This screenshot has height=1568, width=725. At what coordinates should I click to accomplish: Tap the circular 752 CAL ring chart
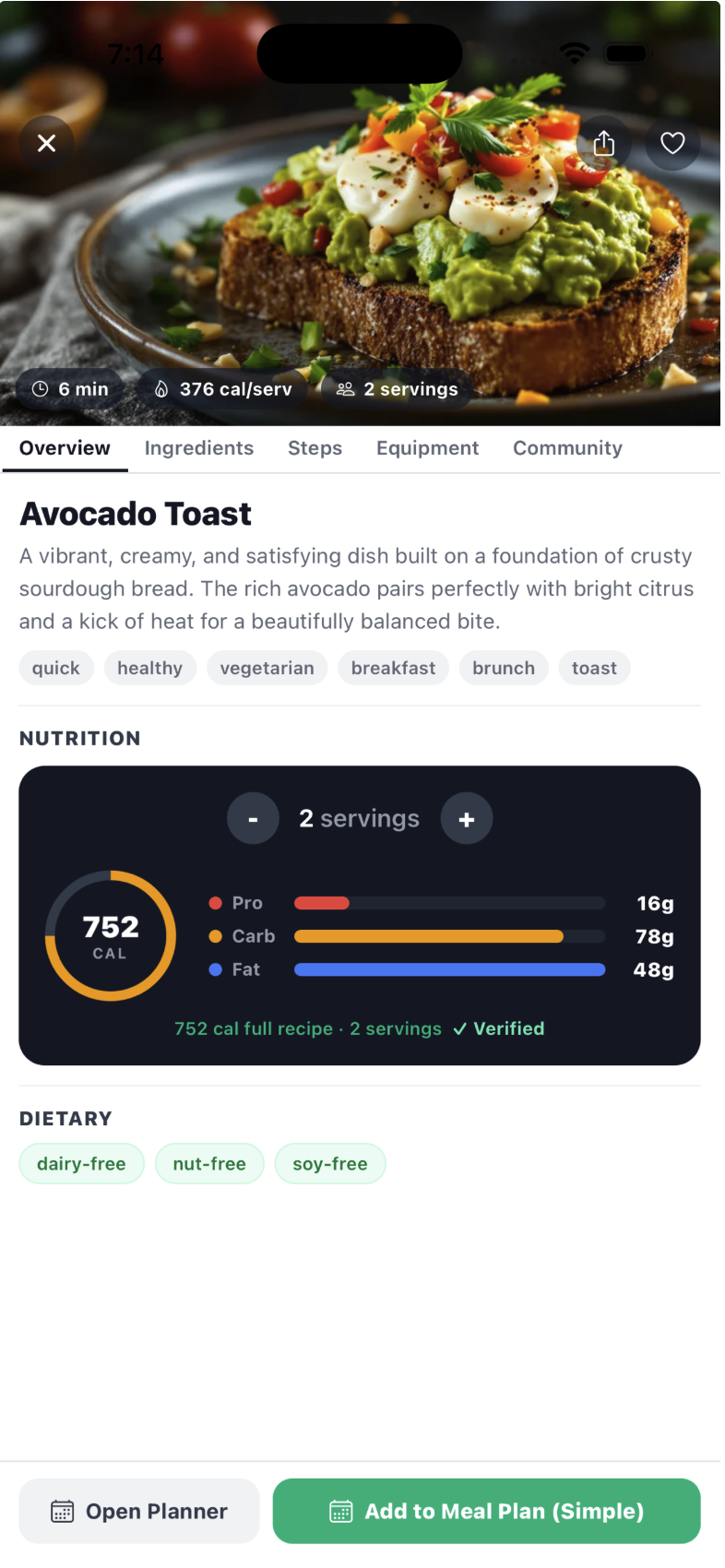111,934
